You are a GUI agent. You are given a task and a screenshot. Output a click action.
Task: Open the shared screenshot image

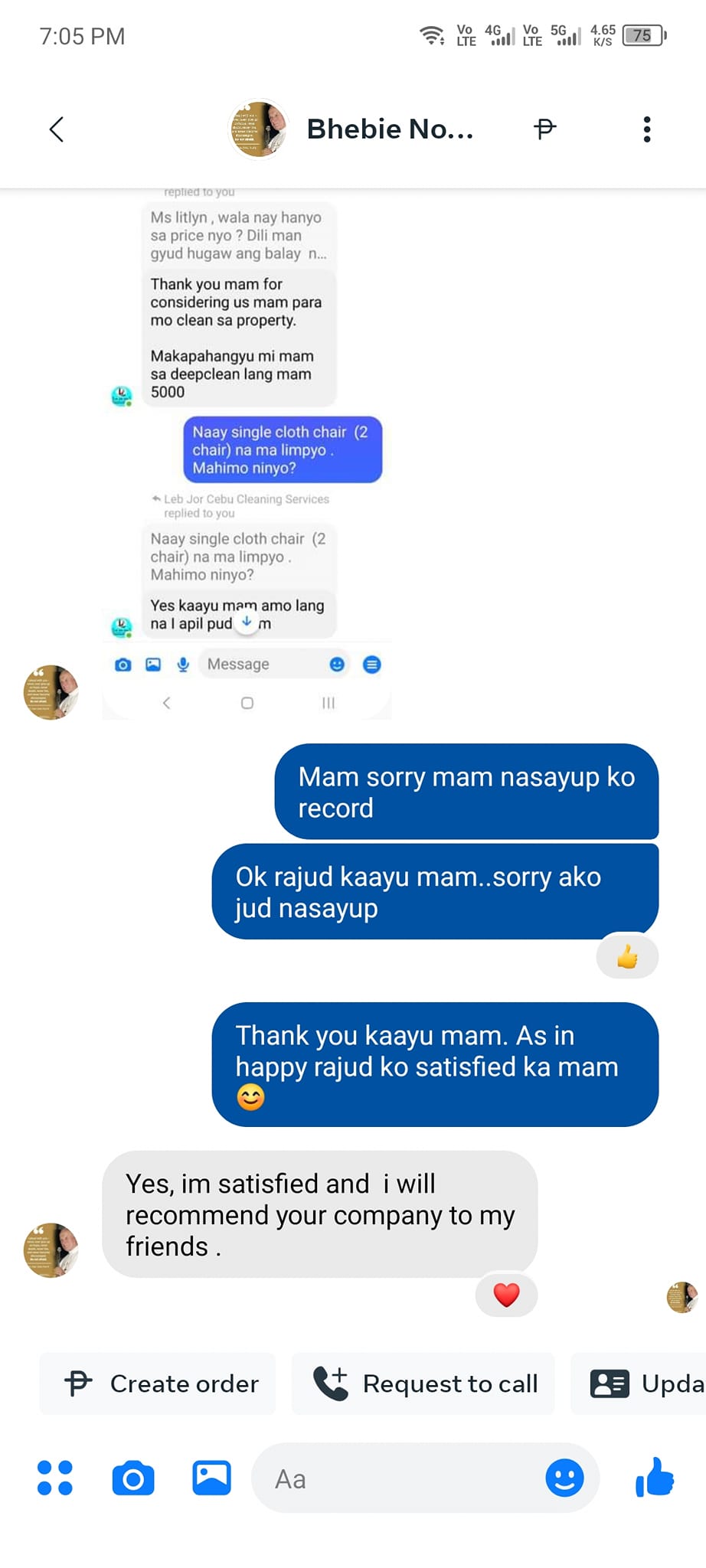(x=247, y=454)
